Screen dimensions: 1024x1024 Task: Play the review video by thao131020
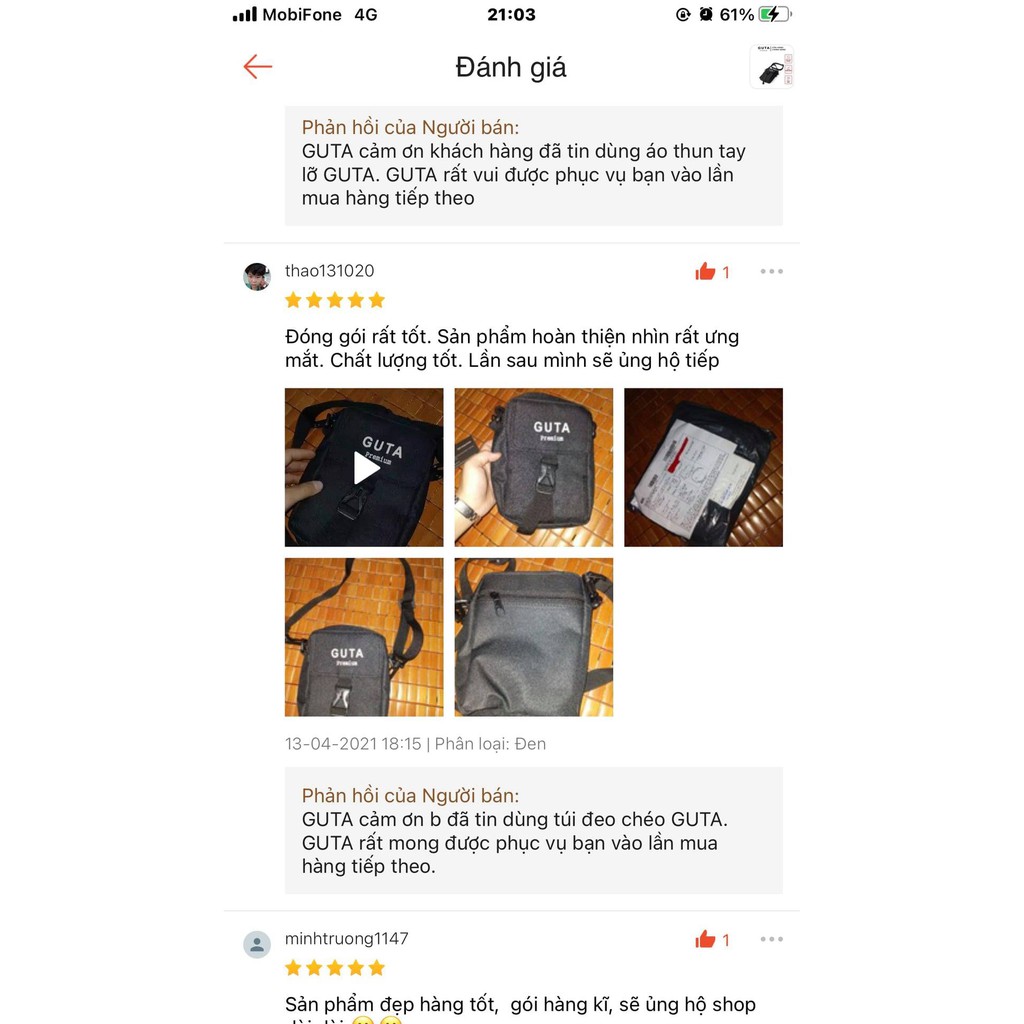click(364, 467)
